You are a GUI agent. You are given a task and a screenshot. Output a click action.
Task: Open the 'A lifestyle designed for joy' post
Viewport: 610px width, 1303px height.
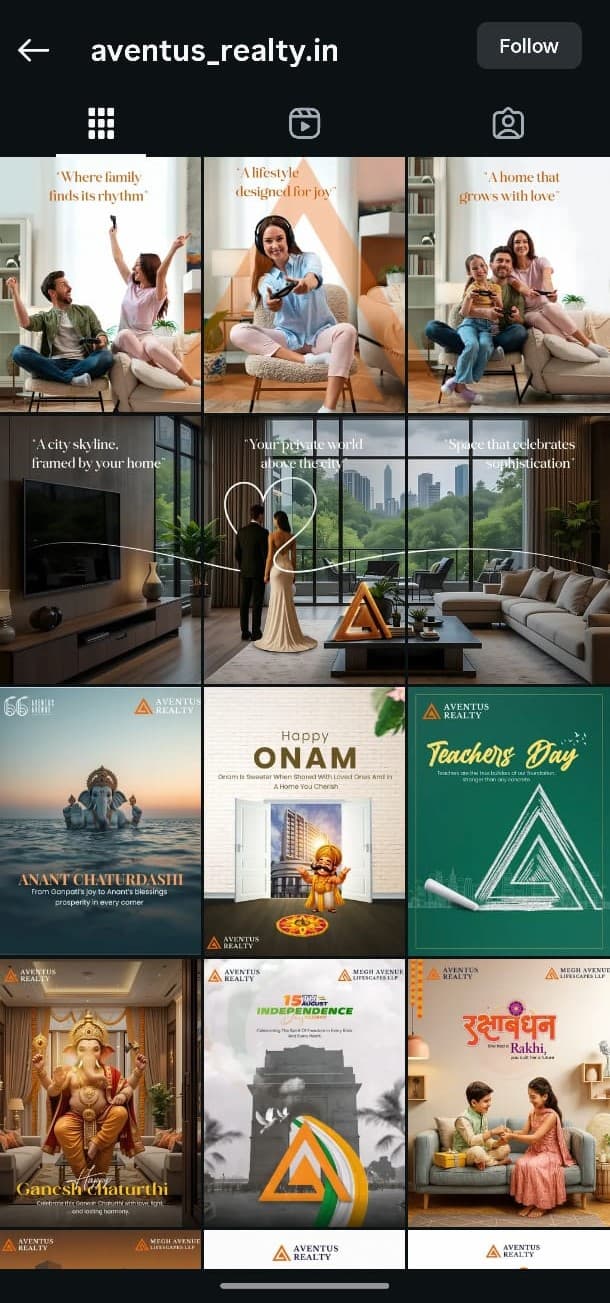pos(304,285)
